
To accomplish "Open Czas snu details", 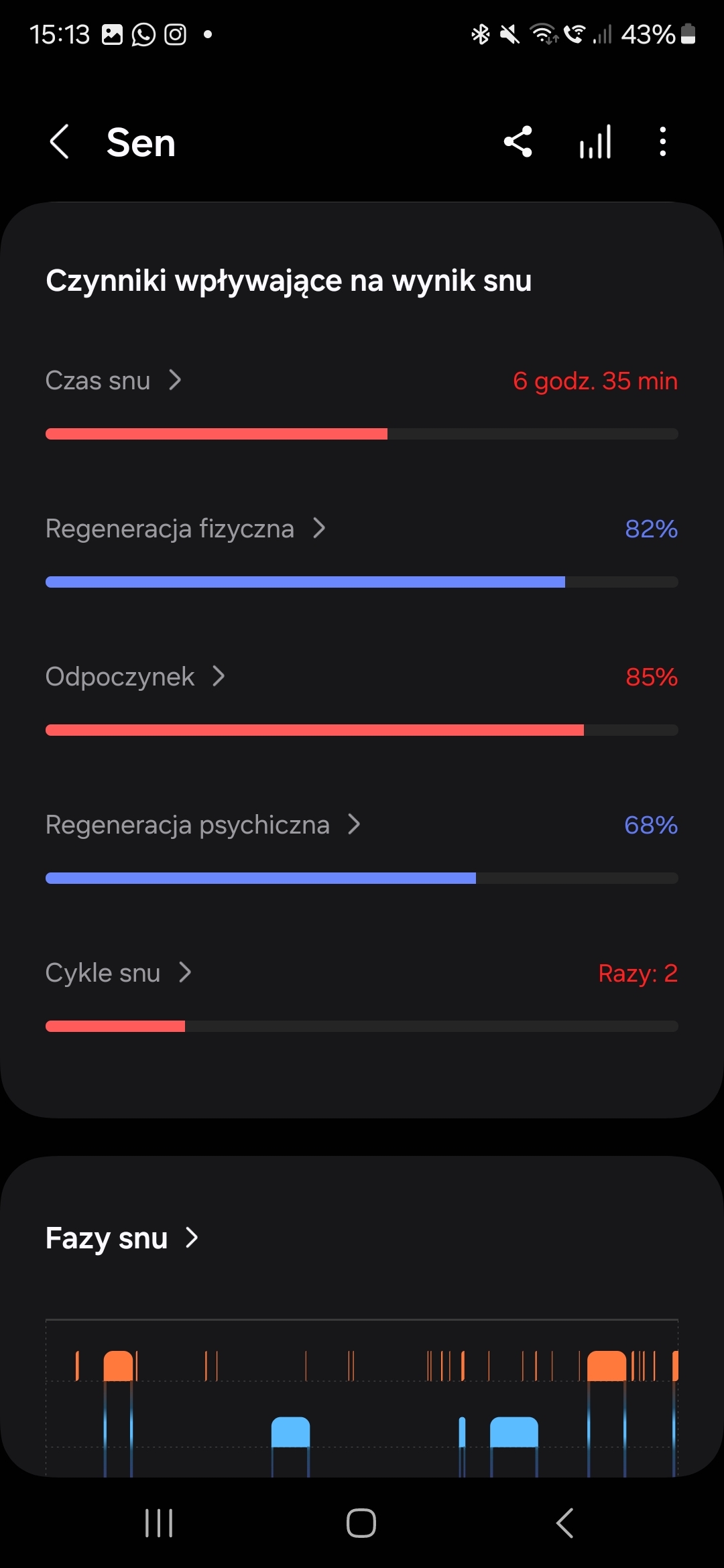I will pyautogui.click(x=113, y=381).
